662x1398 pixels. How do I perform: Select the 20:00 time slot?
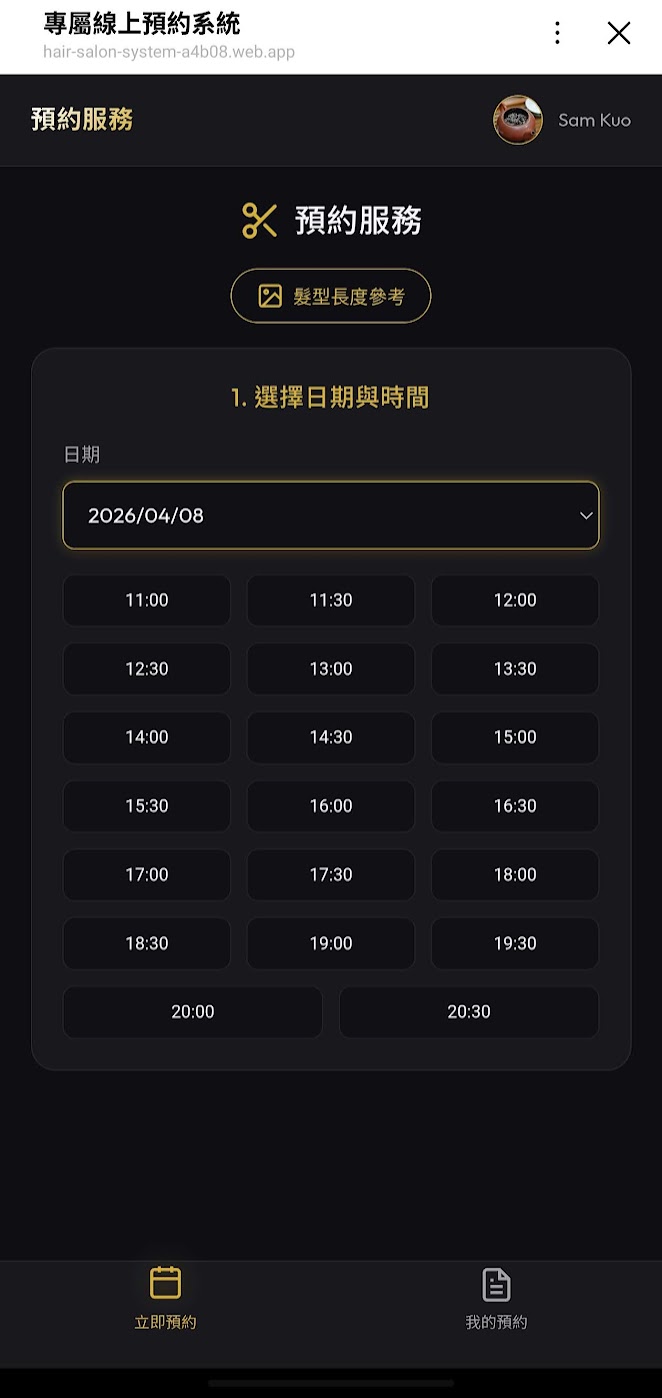[x=193, y=1012]
